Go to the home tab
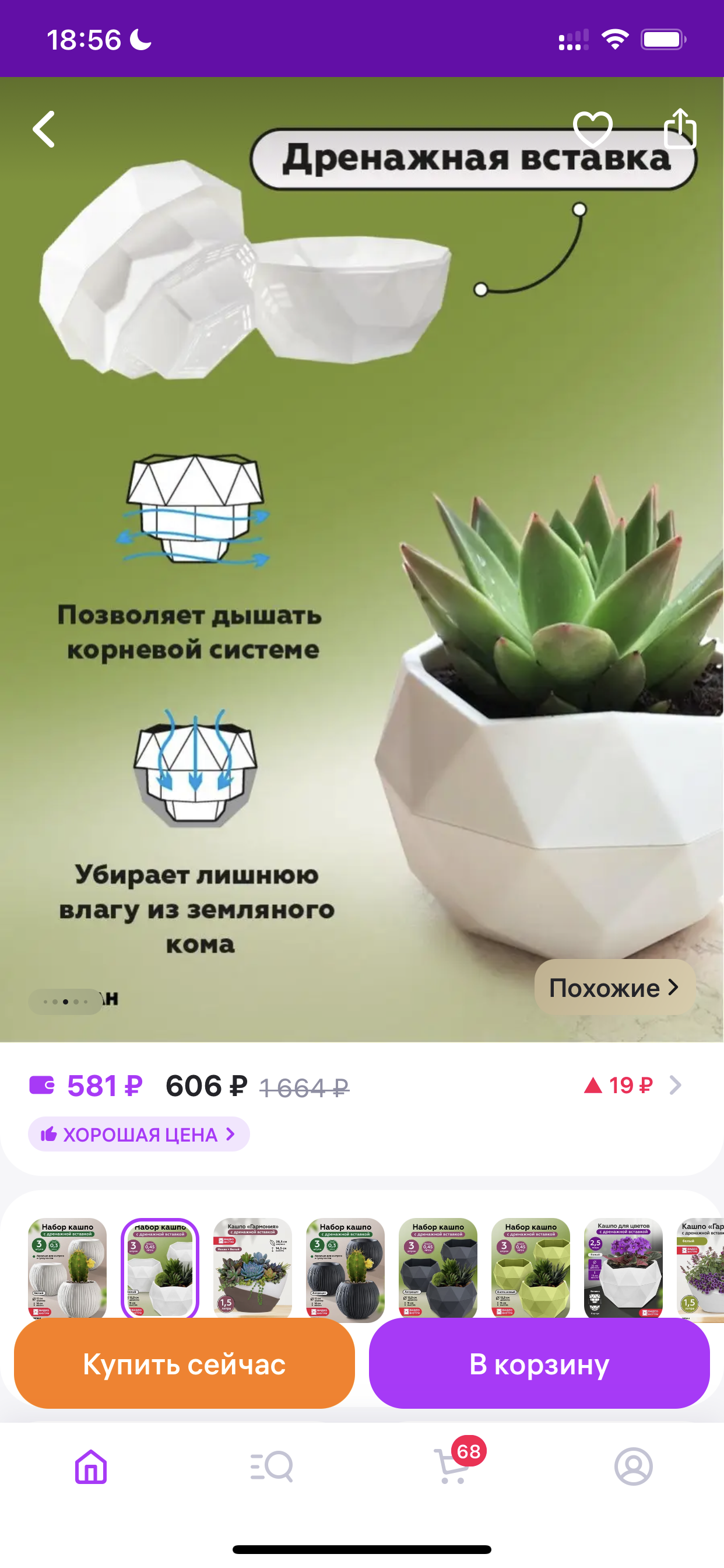Screen dimensions: 724x1568 91,1467
